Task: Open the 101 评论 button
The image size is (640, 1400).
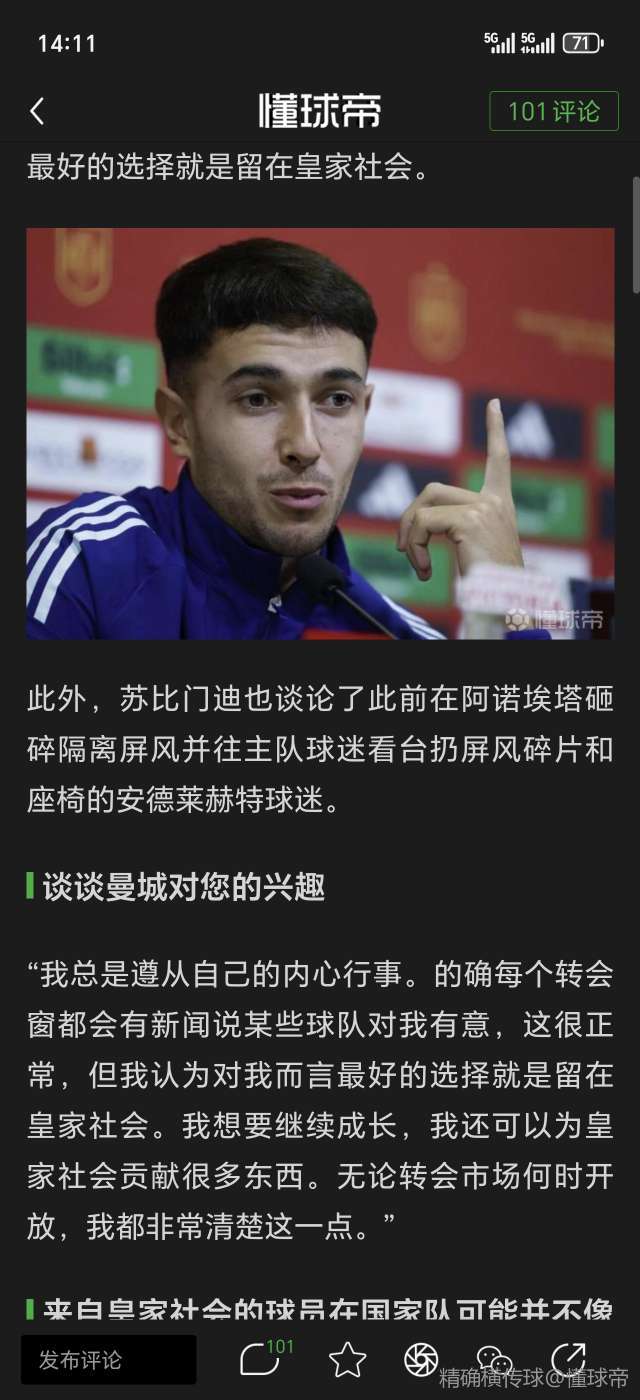Action: pyautogui.click(x=553, y=111)
